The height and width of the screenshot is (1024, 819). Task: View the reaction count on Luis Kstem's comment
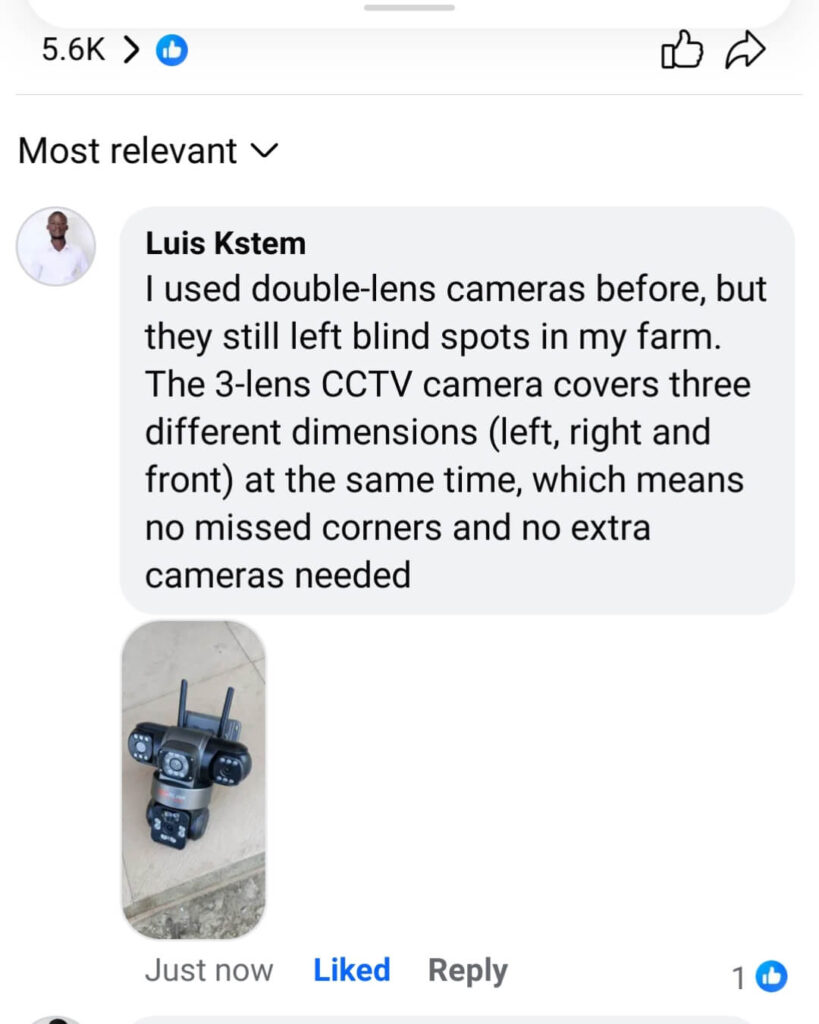pos(760,976)
